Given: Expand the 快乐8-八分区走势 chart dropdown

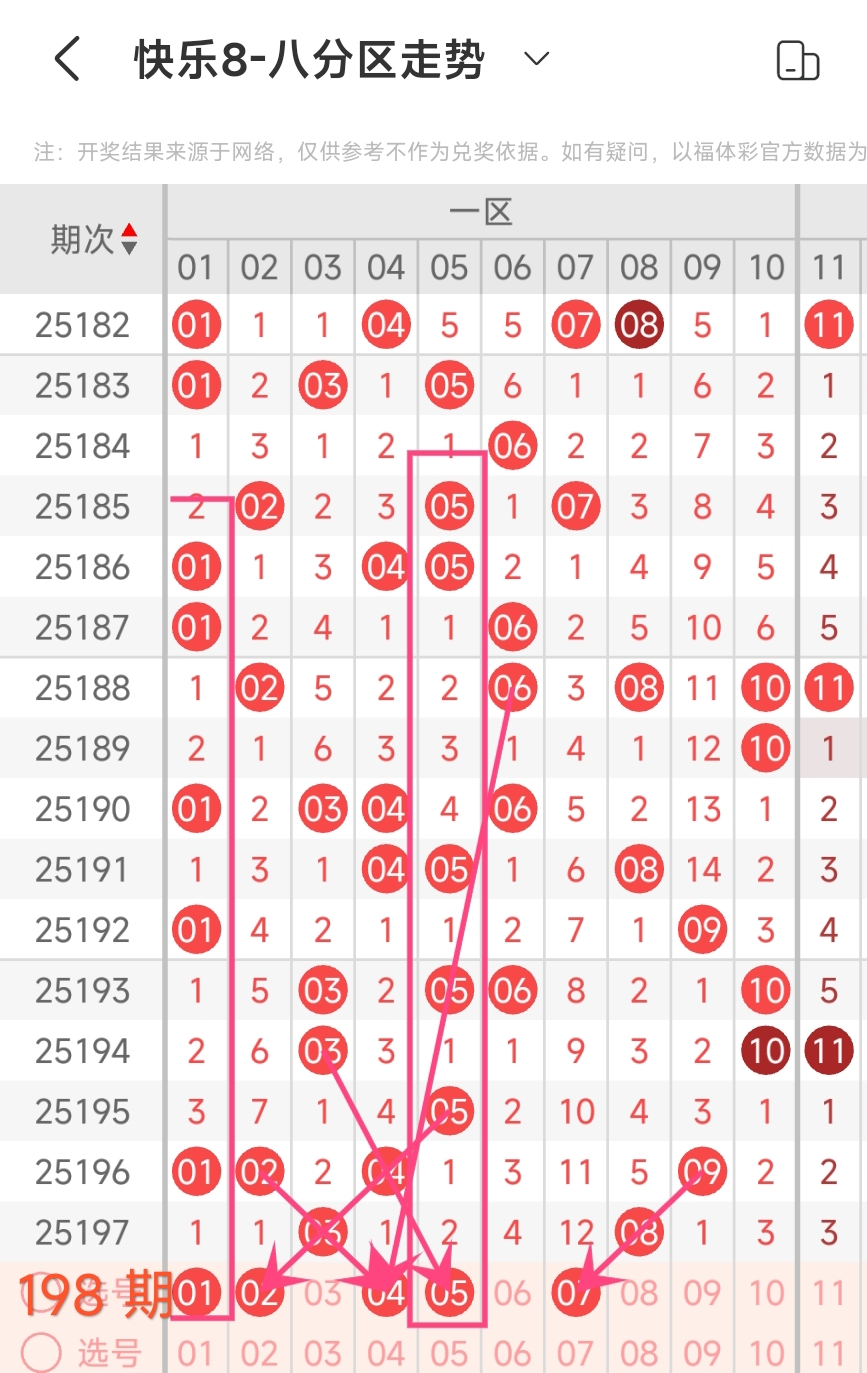Looking at the screenshot, I should tap(537, 59).
